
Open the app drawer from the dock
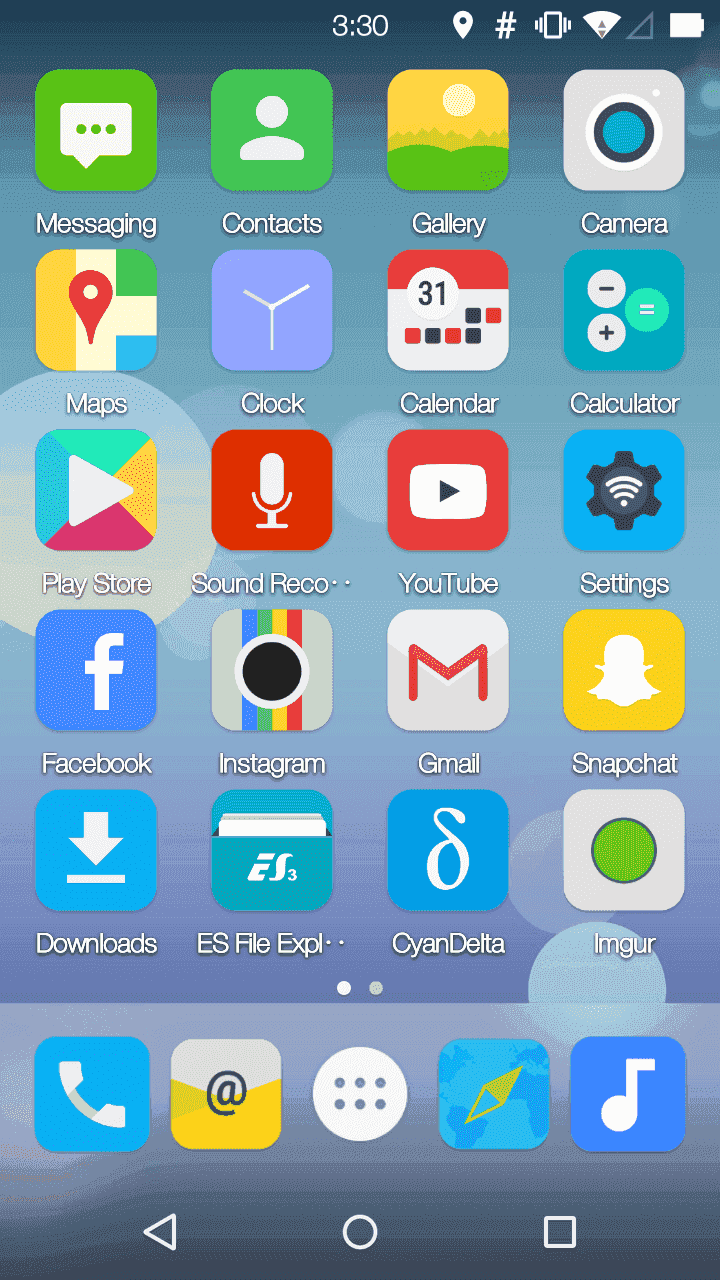(360, 1094)
